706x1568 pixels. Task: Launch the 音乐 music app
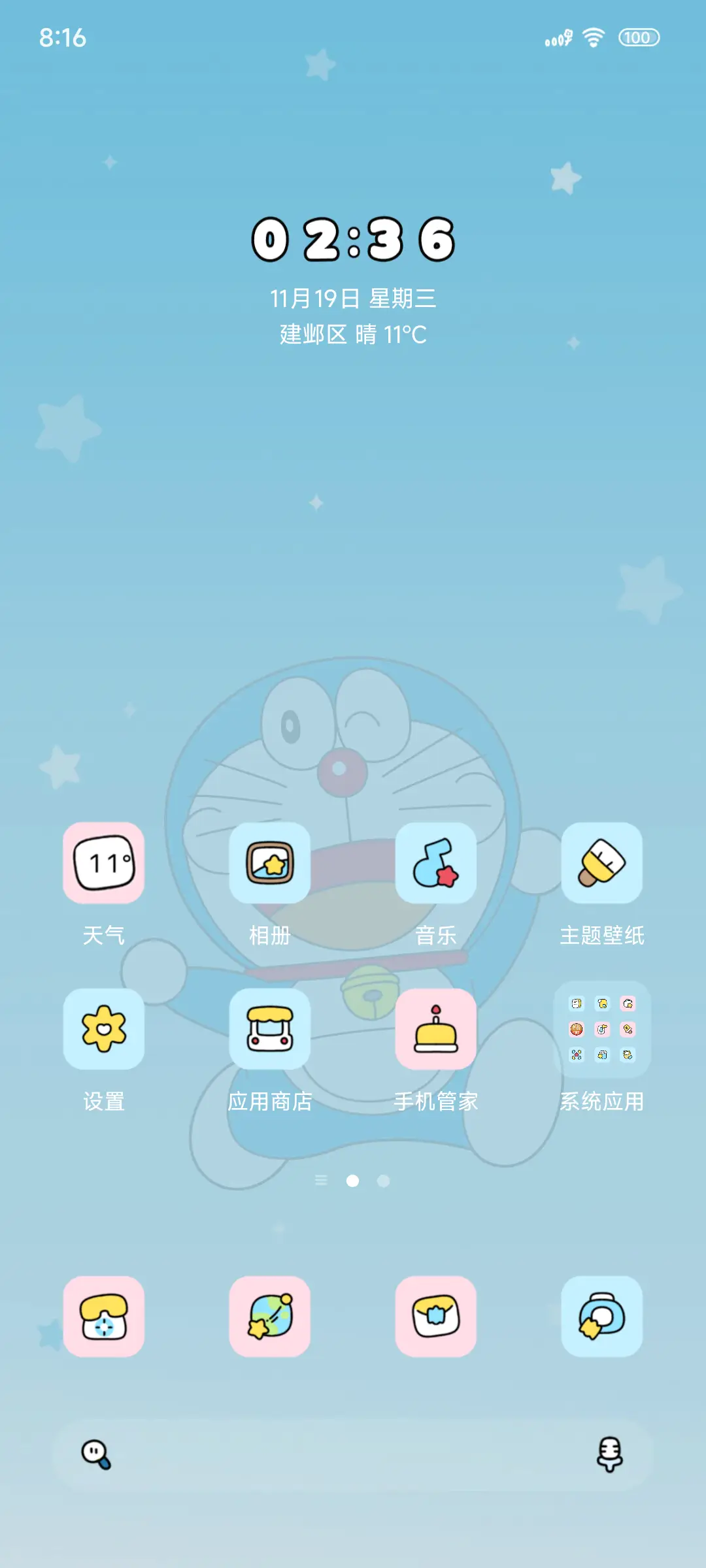pos(436,864)
